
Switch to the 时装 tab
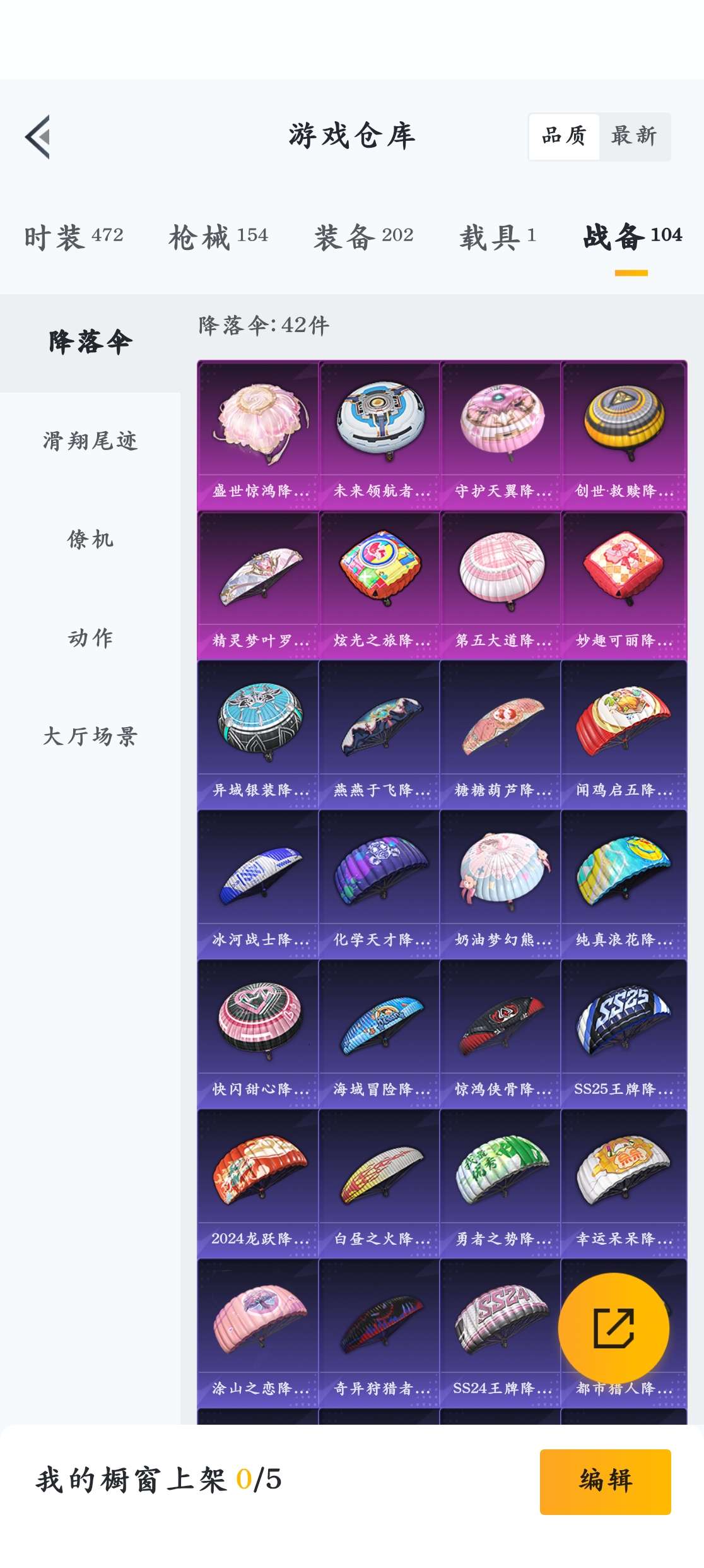(x=74, y=237)
